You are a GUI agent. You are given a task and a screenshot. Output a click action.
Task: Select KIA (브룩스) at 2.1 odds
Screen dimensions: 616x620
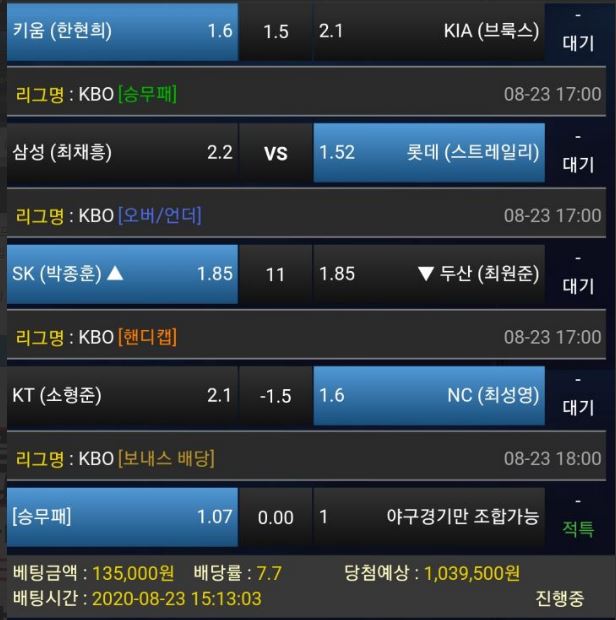[429, 31]
